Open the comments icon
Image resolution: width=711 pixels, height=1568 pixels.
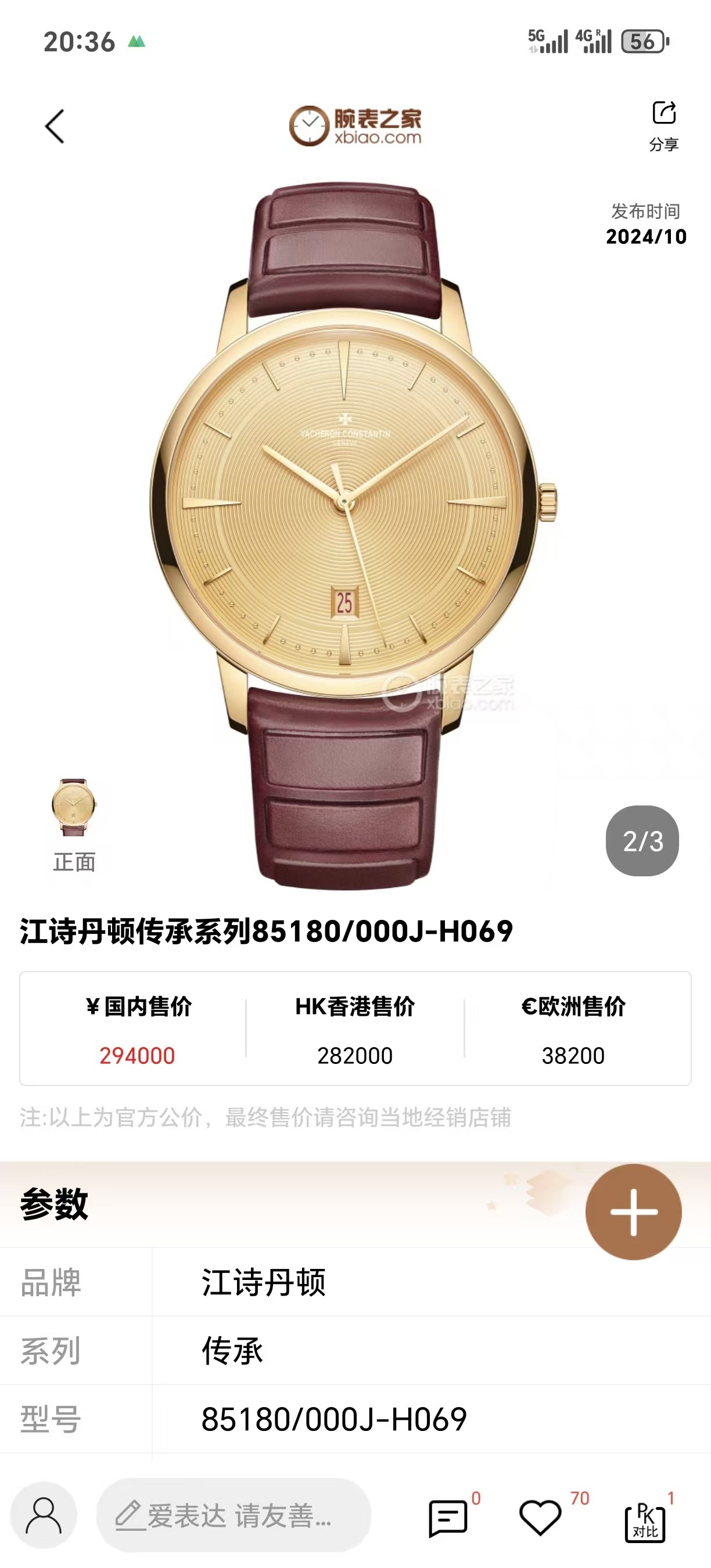(x=448, y=1517)
